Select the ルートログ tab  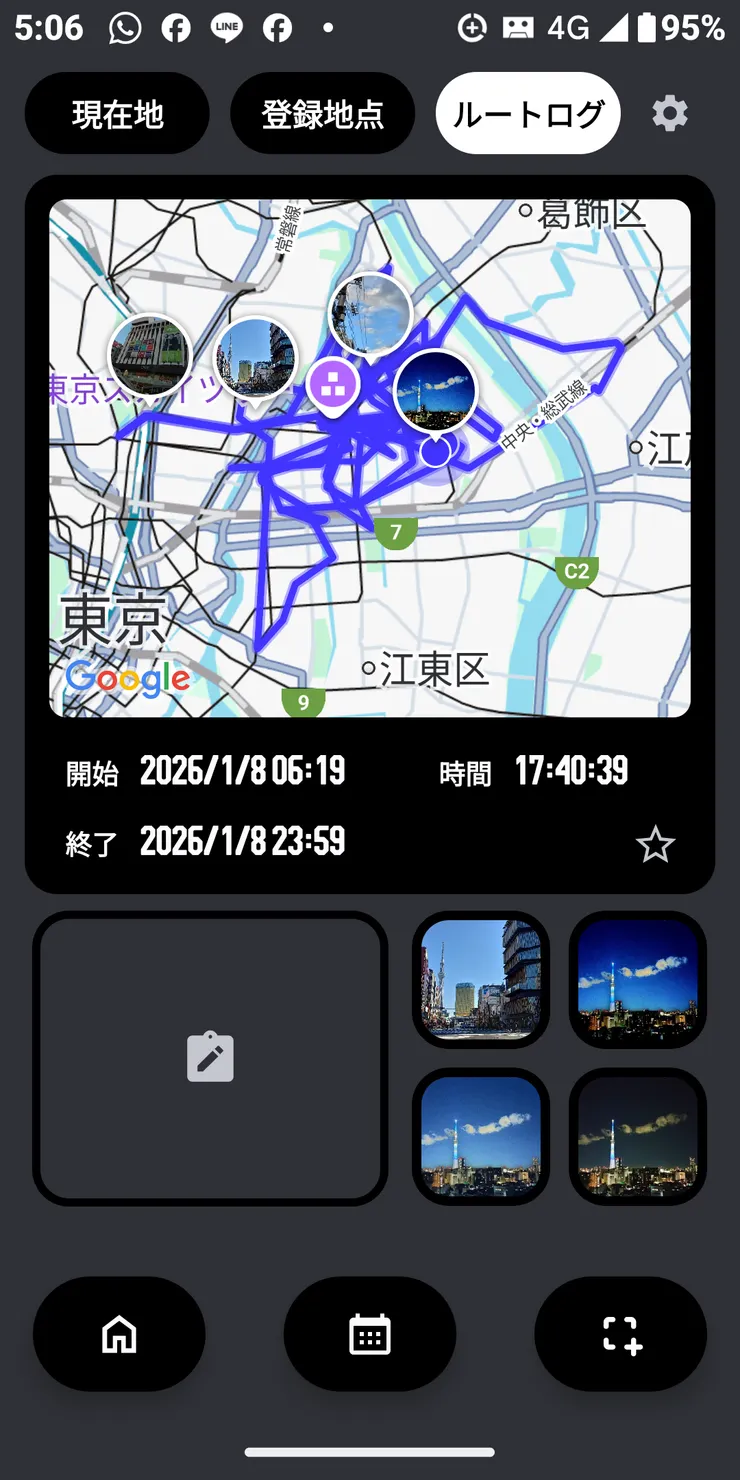(527, 113)
